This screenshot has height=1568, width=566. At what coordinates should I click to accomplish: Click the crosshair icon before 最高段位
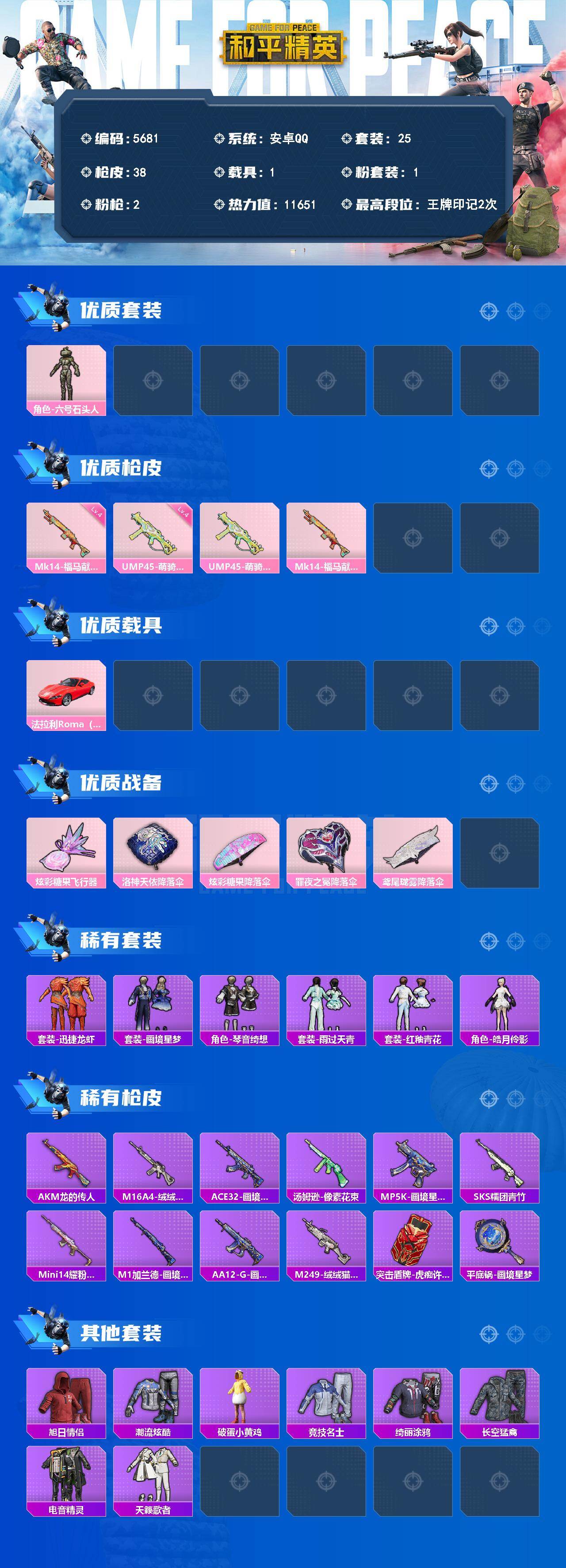click(x=347, y=206)
